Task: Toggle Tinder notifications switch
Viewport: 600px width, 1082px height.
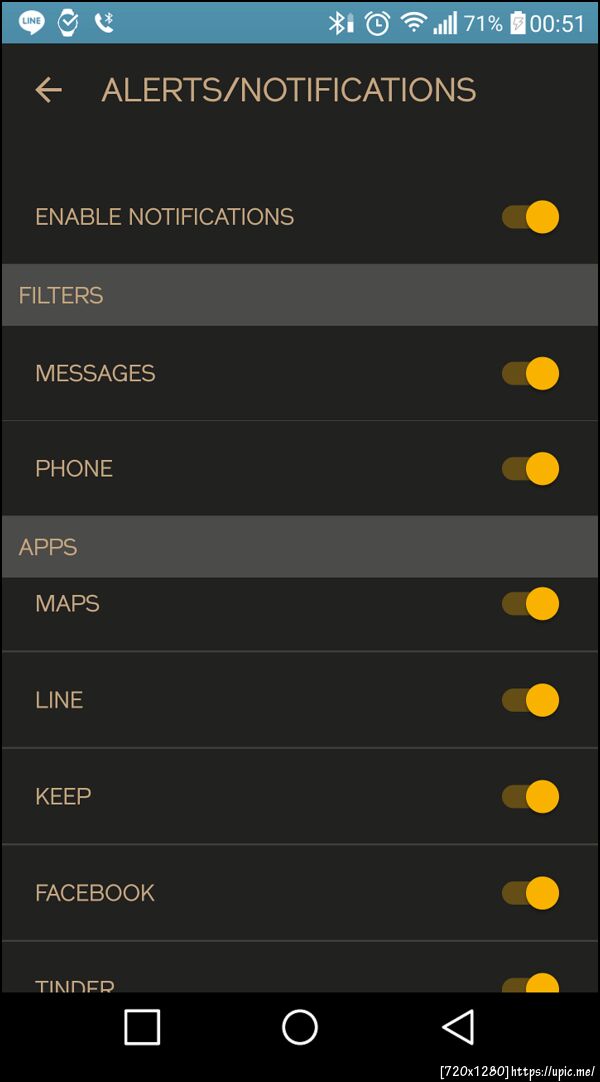Action: (531, 984)
